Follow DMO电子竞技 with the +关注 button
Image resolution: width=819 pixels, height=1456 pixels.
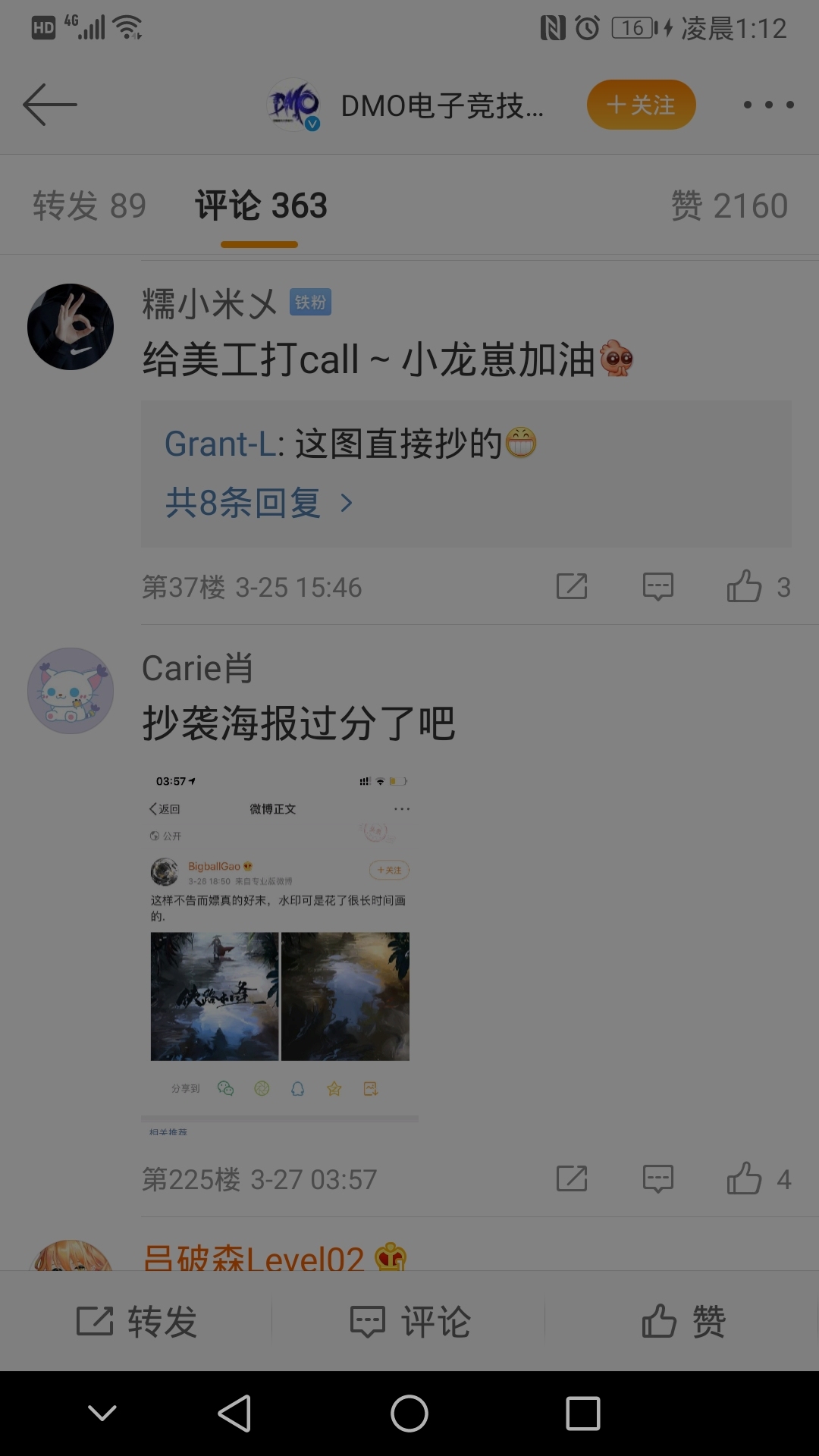(x=642, y=105)
